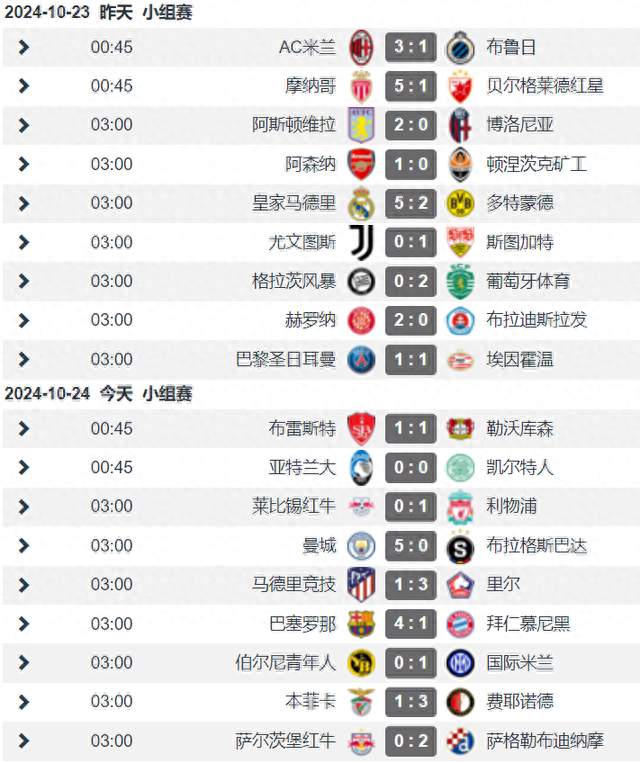View the 亚特兰大 vs 凯尔特人 match
Viewport: 640px width, 763px height.
pyautogui.click(x=24, y=467)
